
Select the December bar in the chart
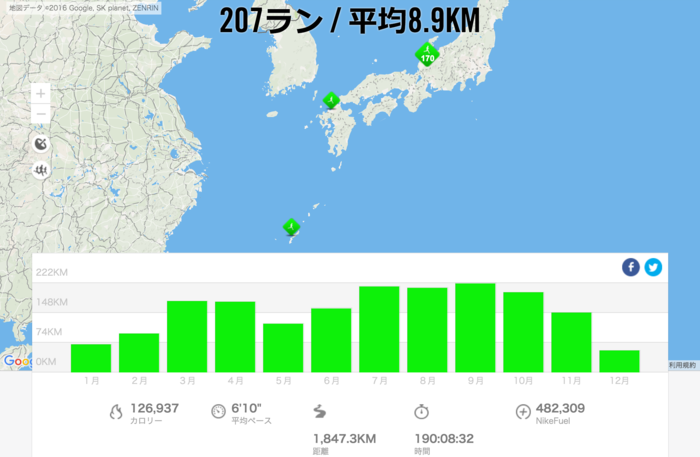619,360
